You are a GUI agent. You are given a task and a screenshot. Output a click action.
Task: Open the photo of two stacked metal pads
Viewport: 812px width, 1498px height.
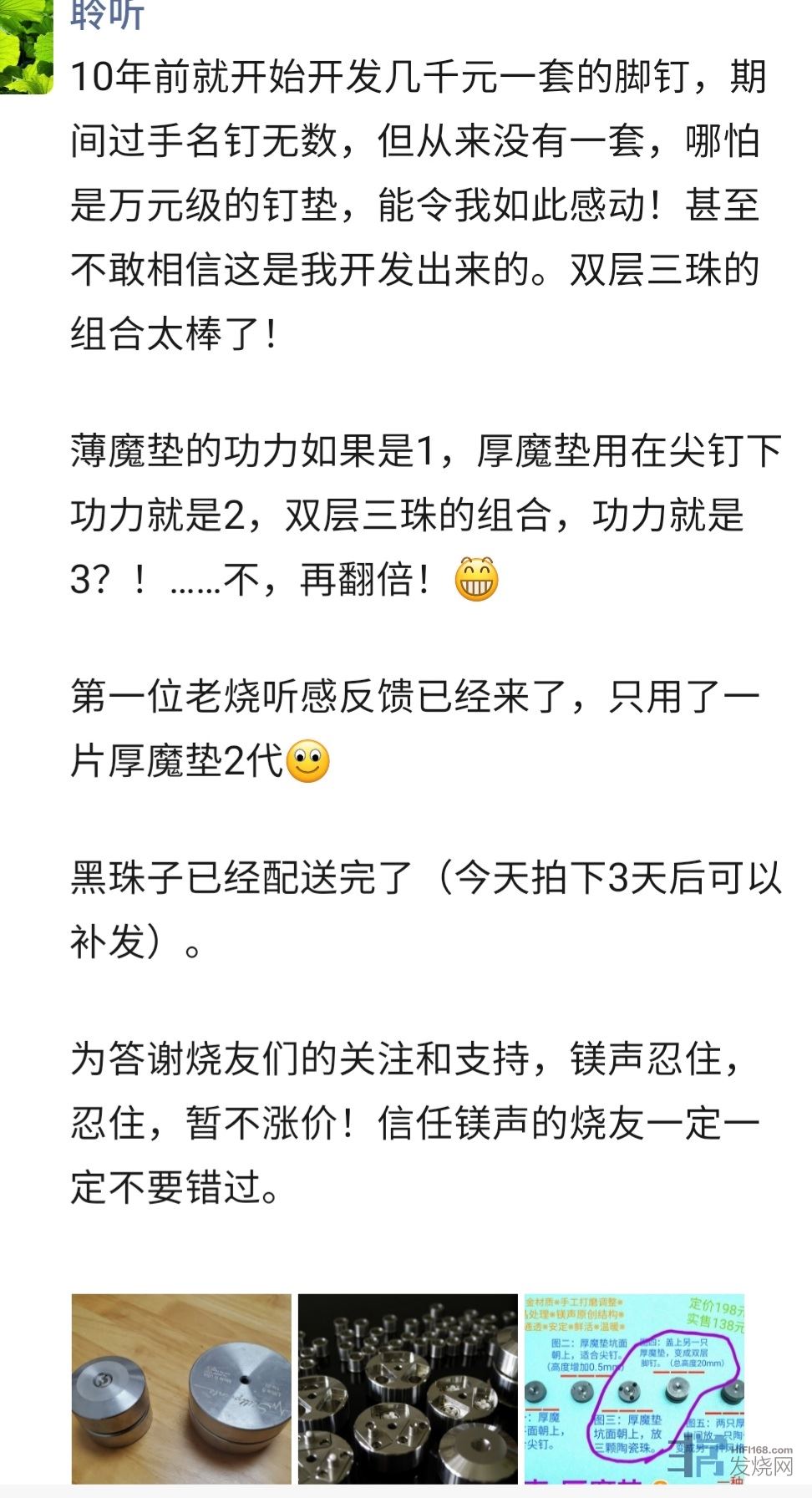[181, 1389]
